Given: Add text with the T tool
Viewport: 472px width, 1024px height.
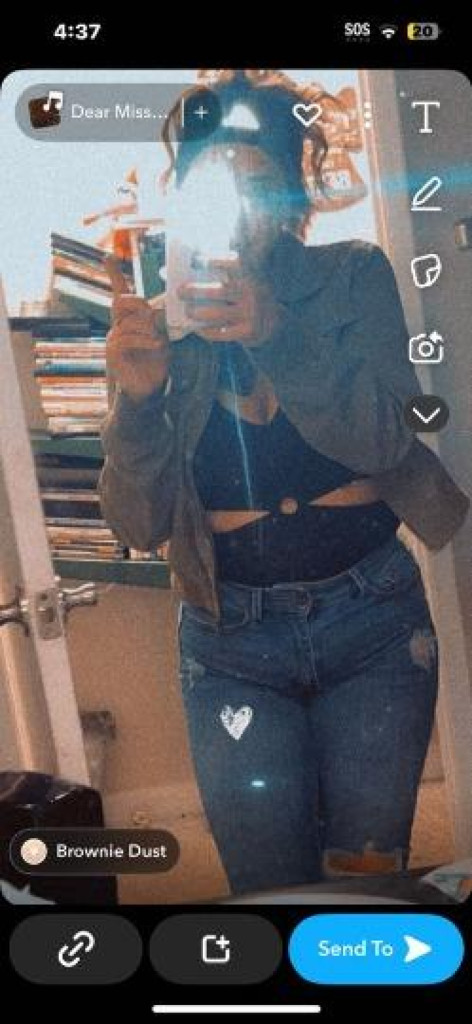Looking at the screenshot, I should 426,117.
